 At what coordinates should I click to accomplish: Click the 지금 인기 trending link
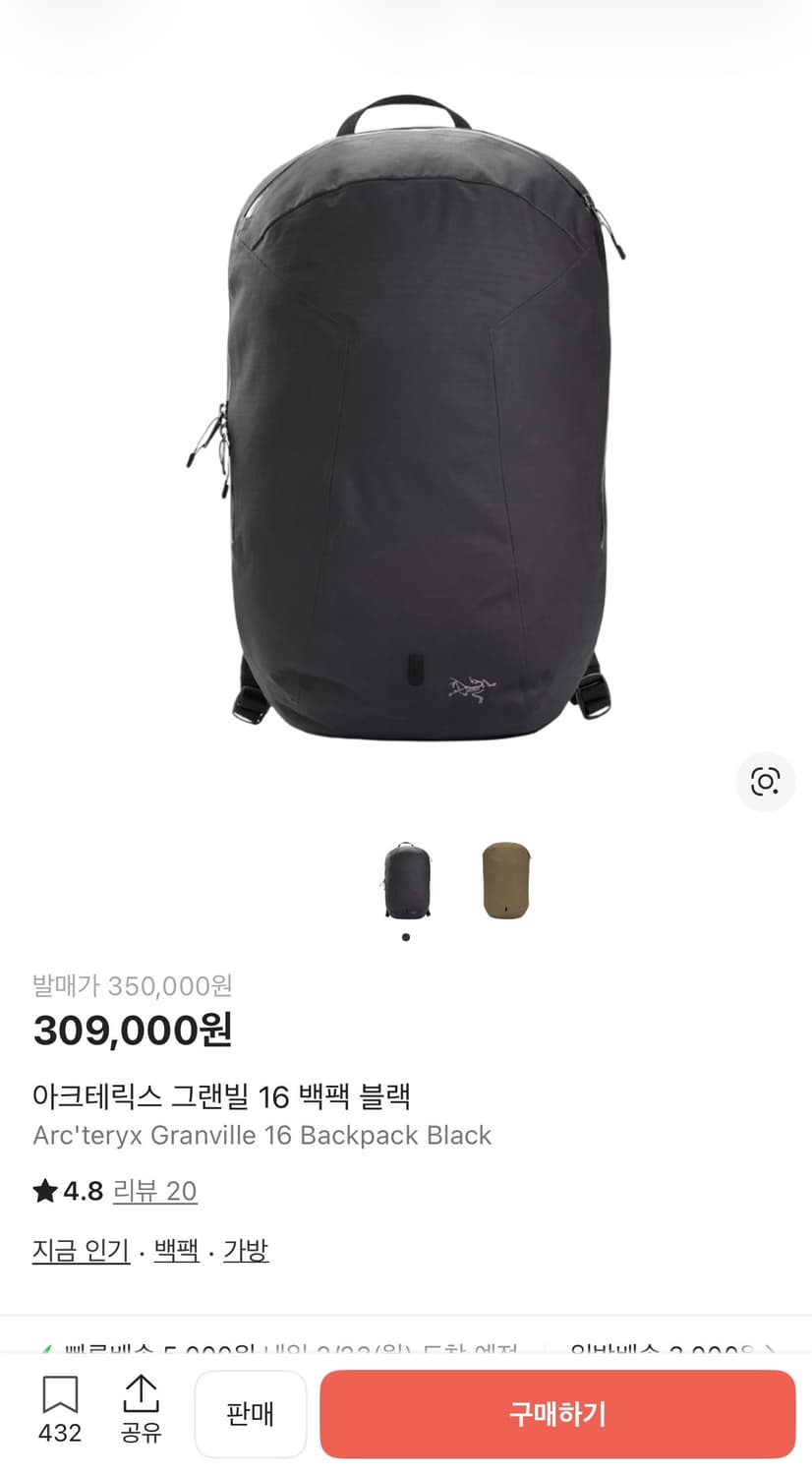point(81,1250)
